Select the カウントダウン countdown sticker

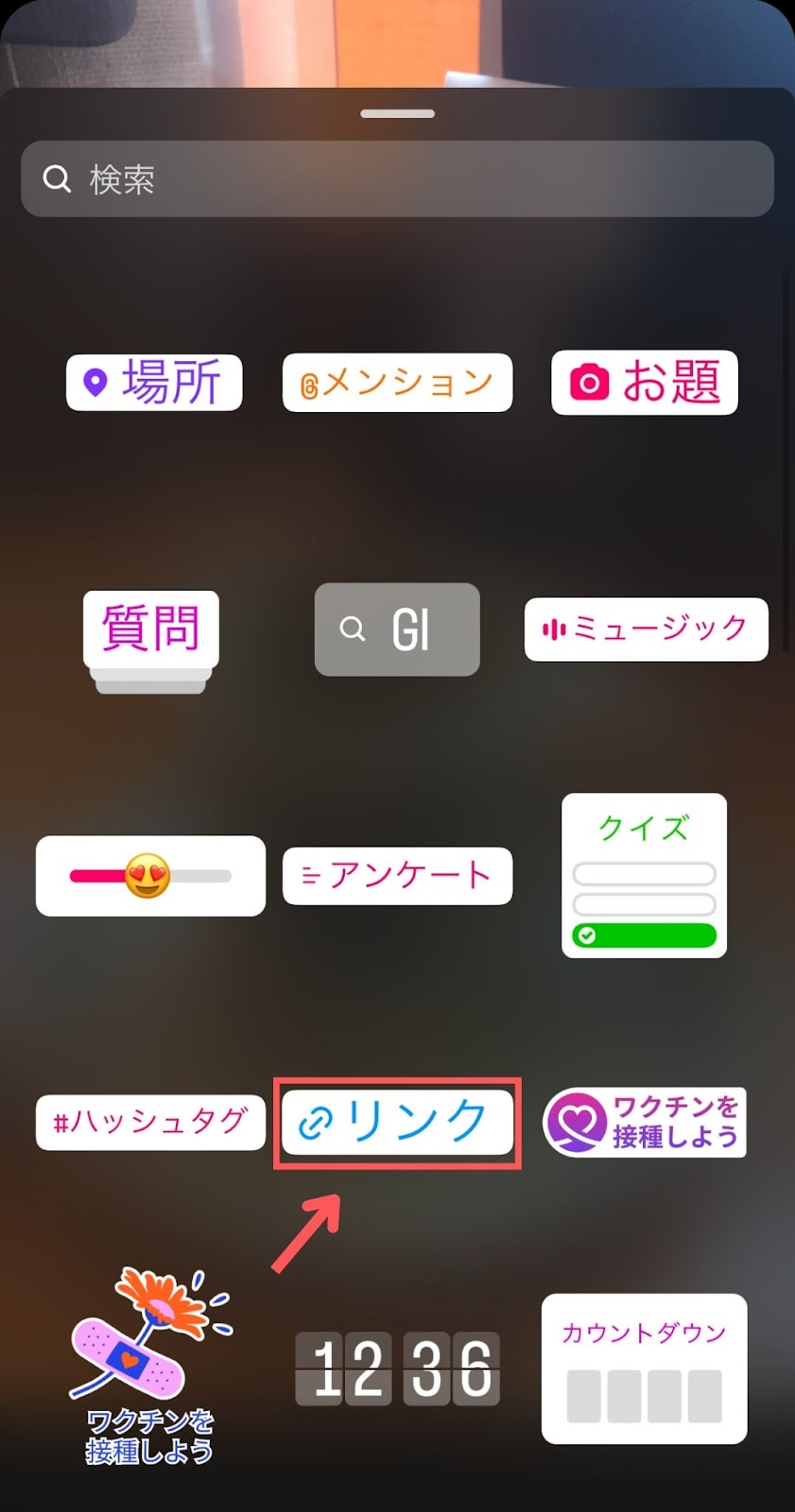[x=644, y=1368]
